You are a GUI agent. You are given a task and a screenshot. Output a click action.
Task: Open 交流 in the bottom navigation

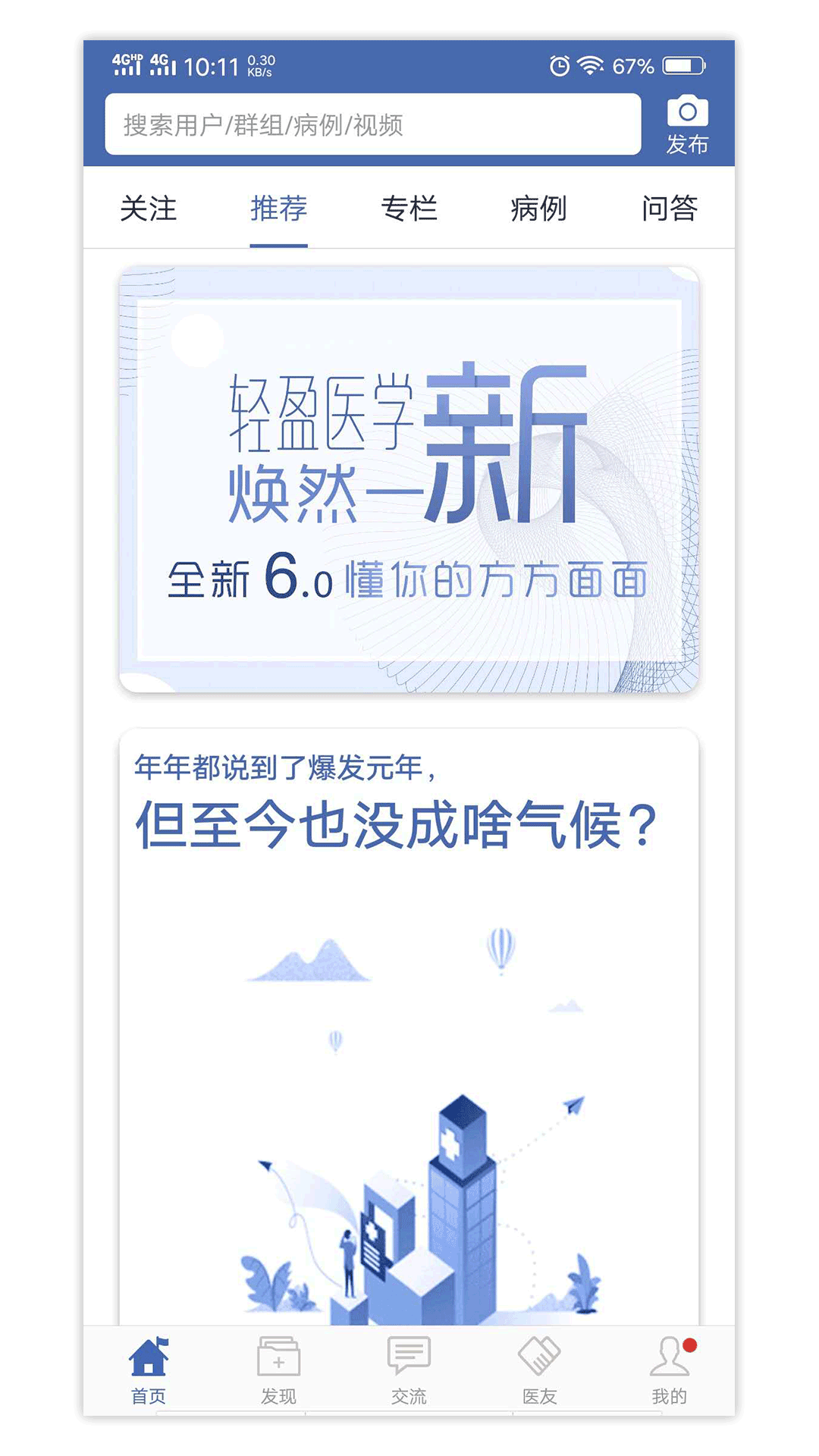409,1370
